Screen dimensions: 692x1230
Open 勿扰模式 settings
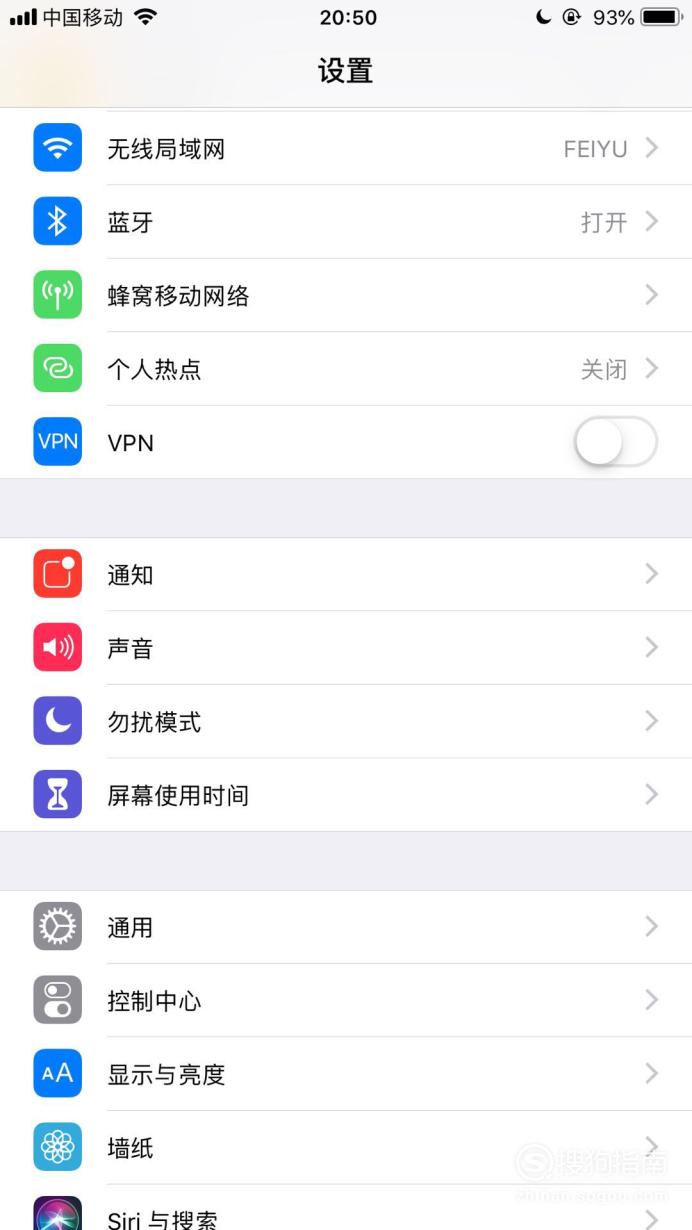tap(346, 721)
